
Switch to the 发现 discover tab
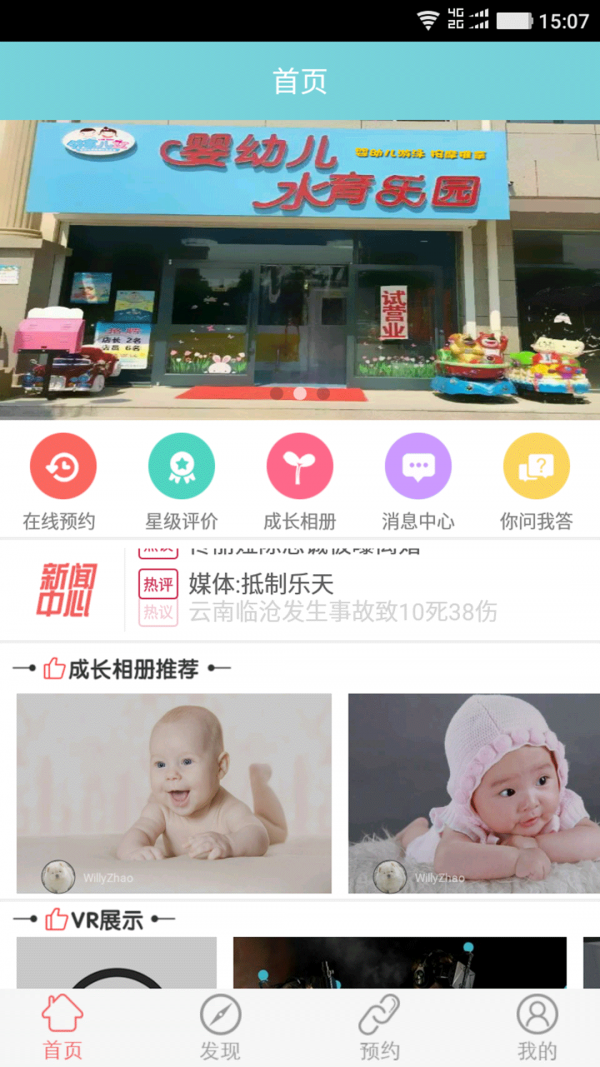[220, 1028]
